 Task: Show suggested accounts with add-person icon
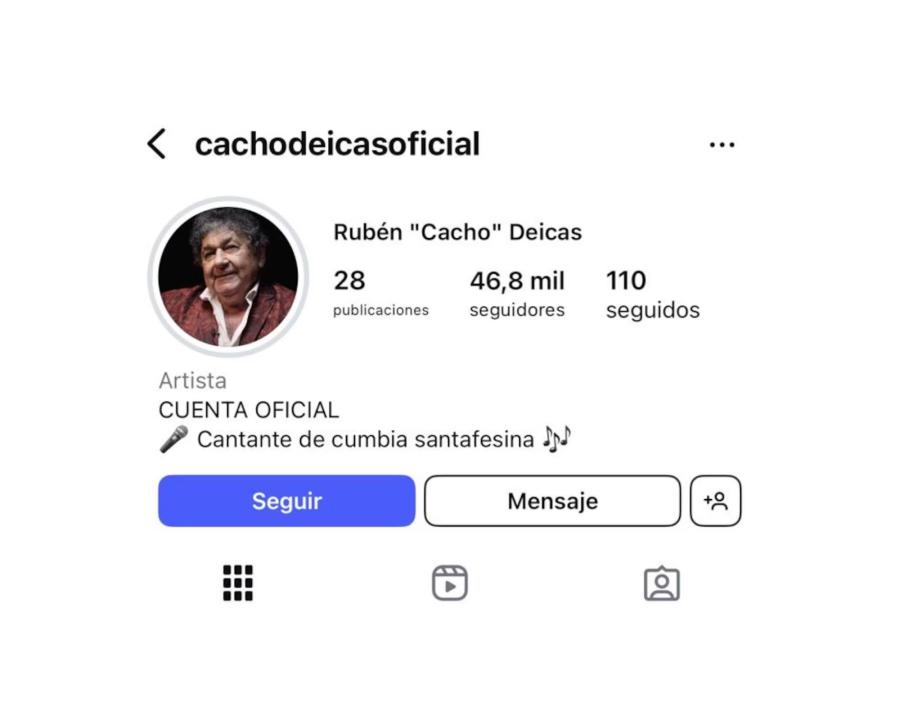(x=715, y=501)
